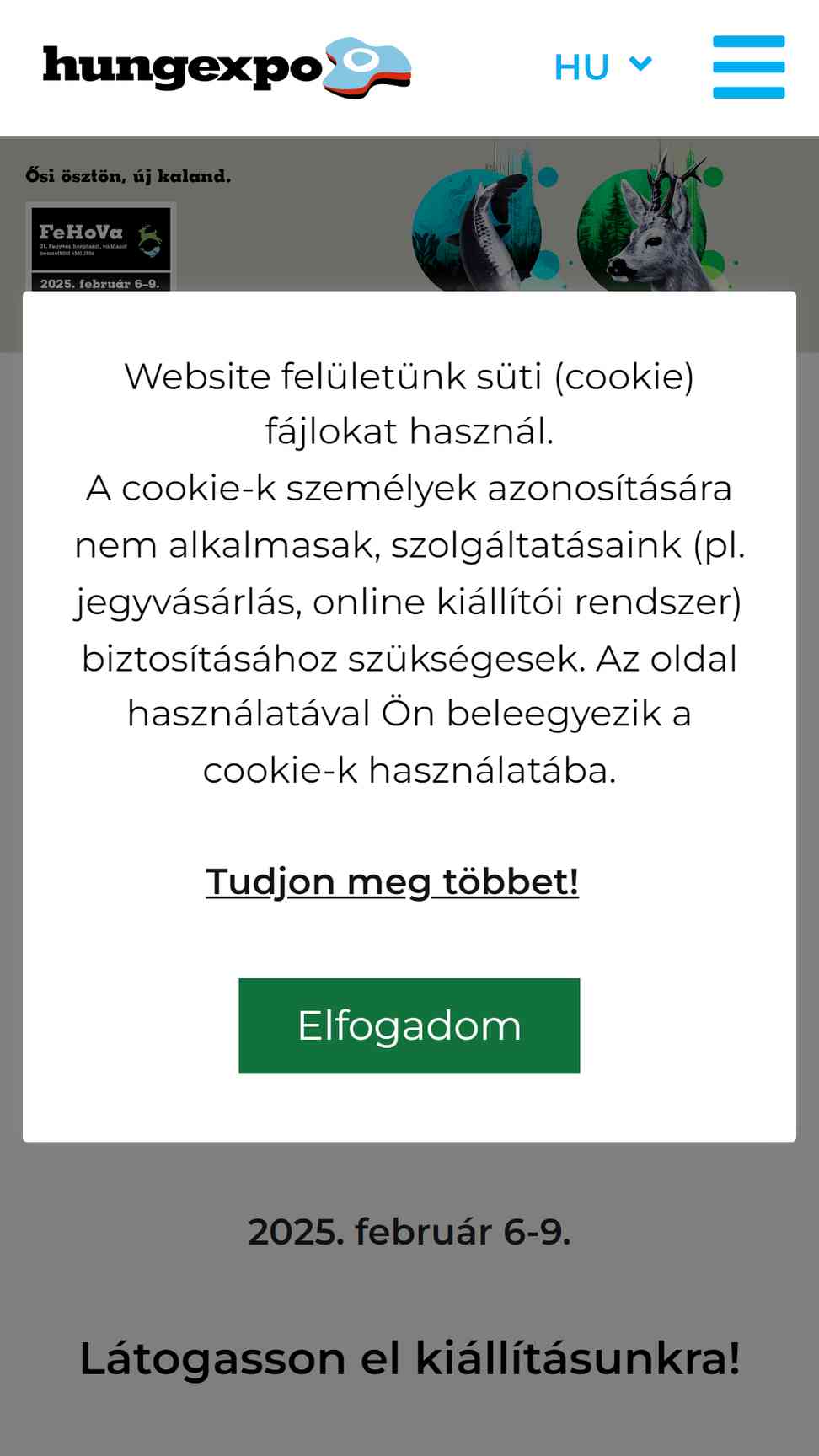The height and width of the screenshot is (1456, 819).
Task: Accept cookies with the Elfogadom button
Action: (409, 1025)
